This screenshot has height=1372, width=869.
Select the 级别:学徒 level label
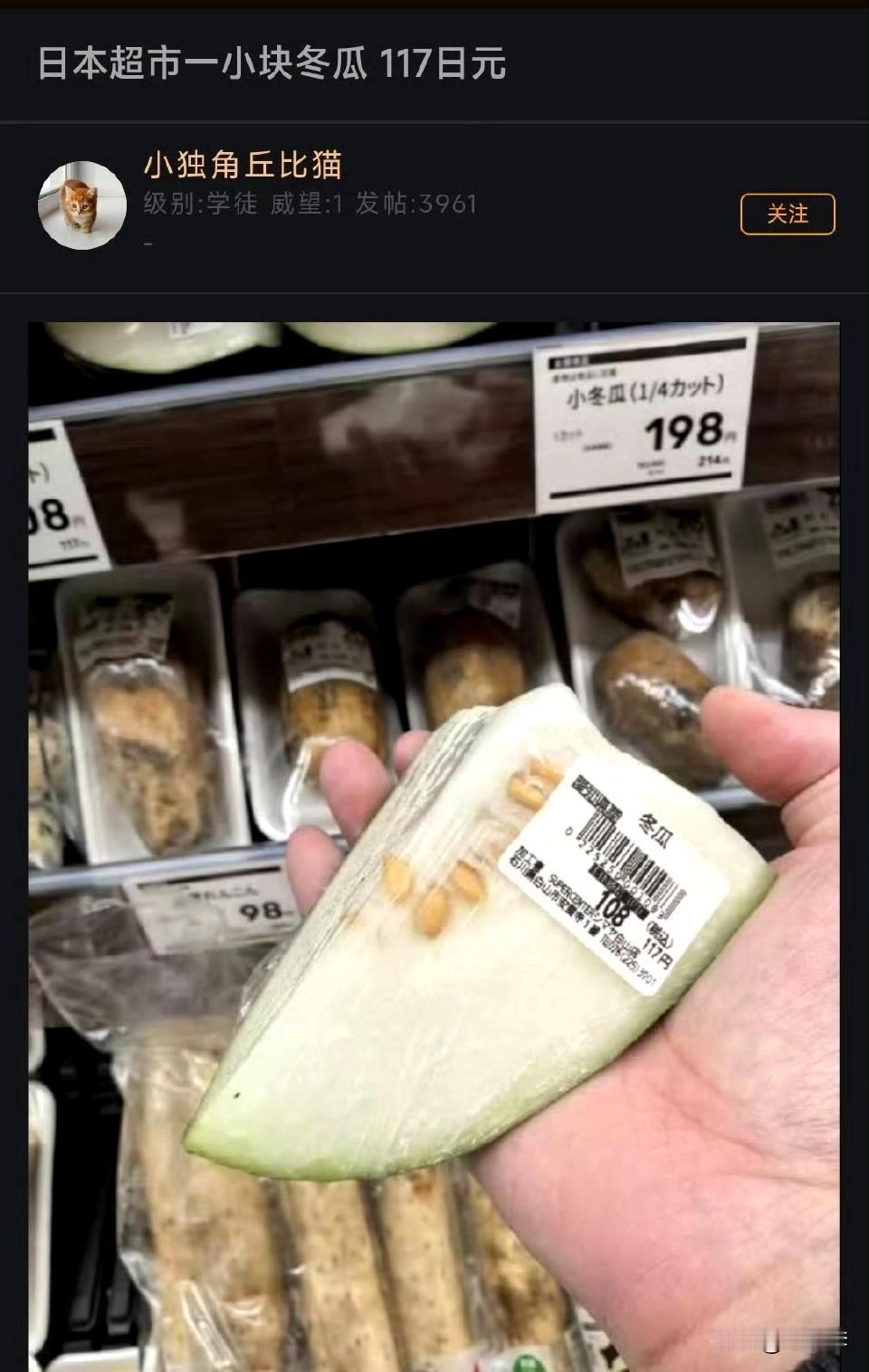tap(200, 204)
